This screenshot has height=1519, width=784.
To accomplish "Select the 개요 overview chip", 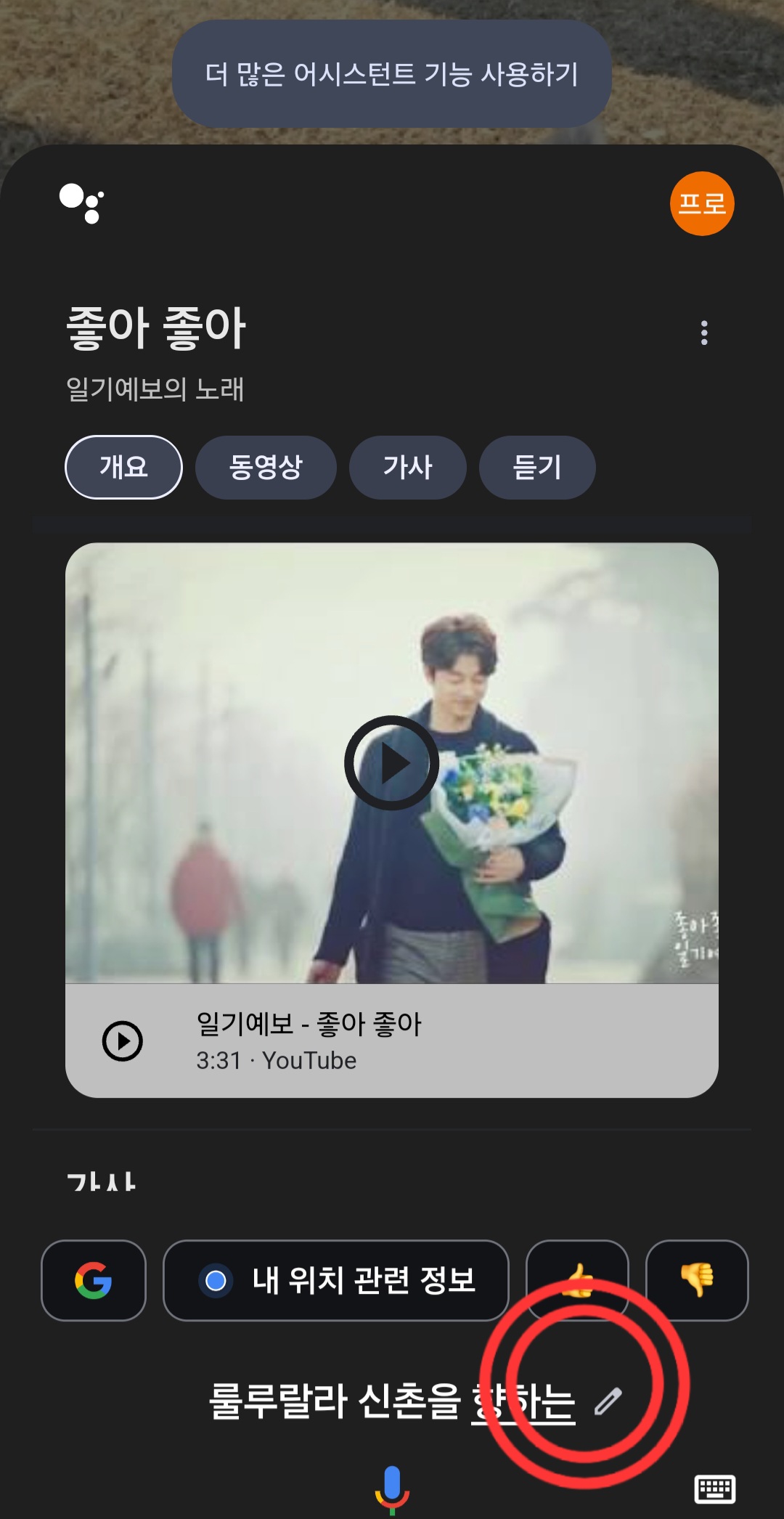I will pyautogui.click(x=123, y=468).
